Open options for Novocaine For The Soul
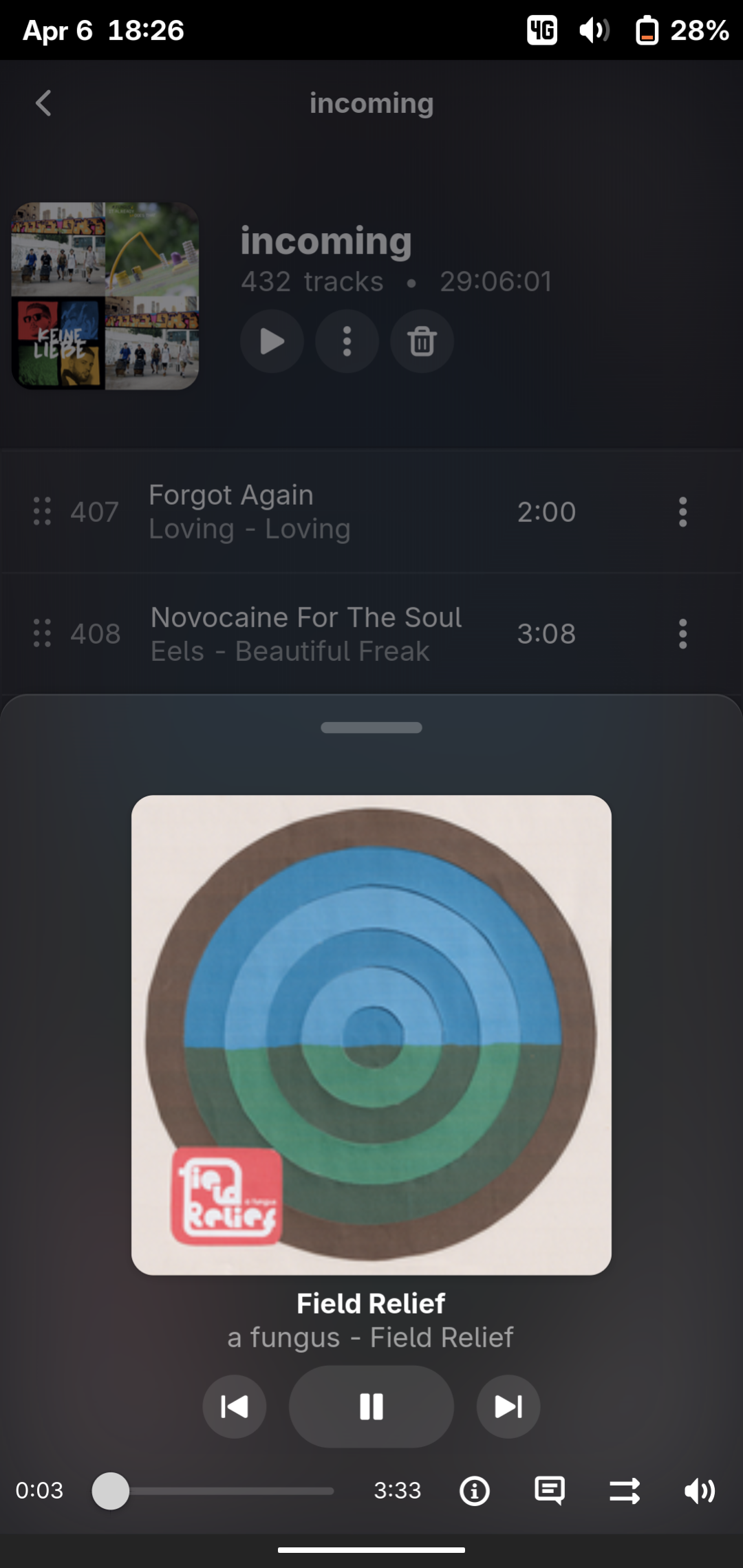This screenshot has width=743, height=1568. (x=682, y=633)
